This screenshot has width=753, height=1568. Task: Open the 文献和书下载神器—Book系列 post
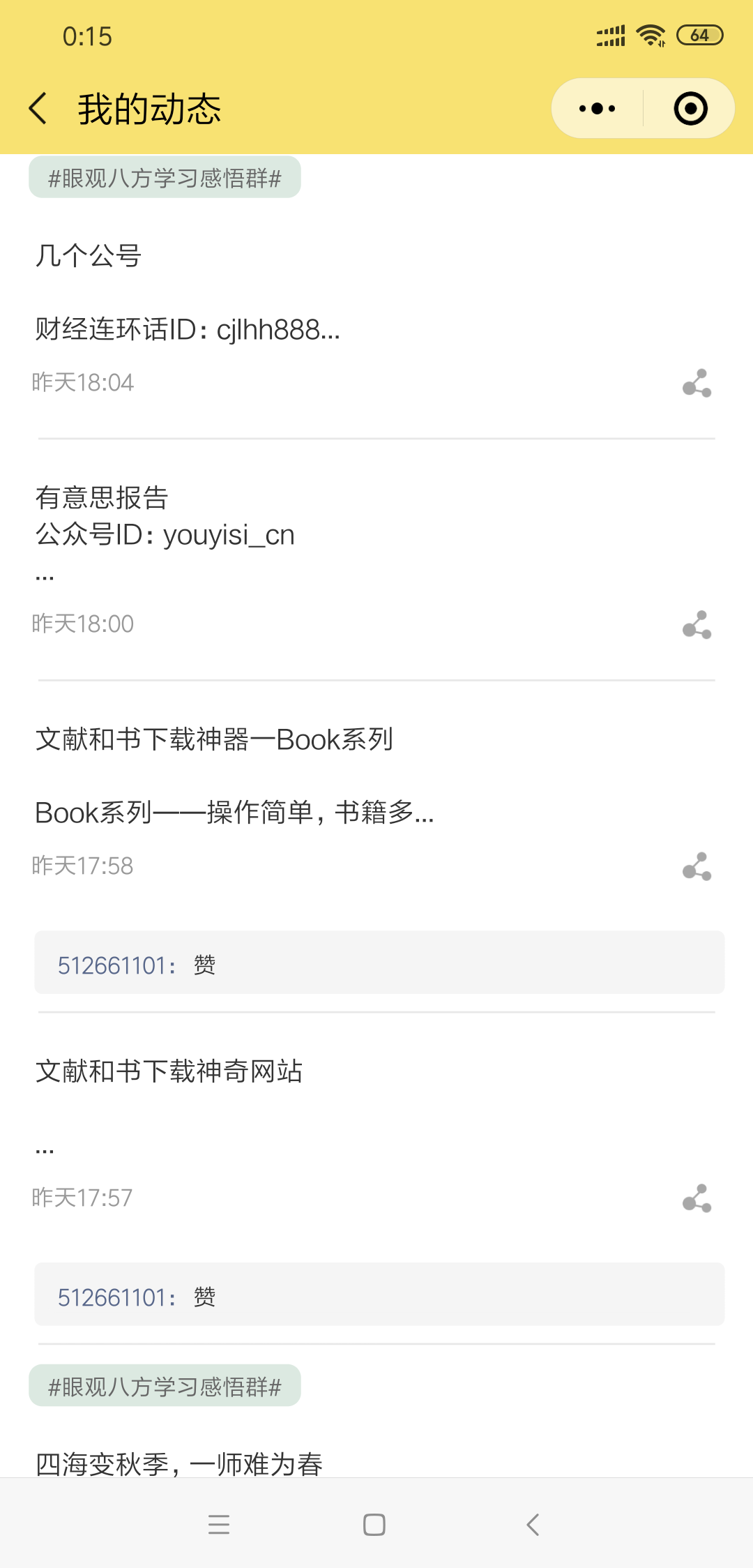214,739
